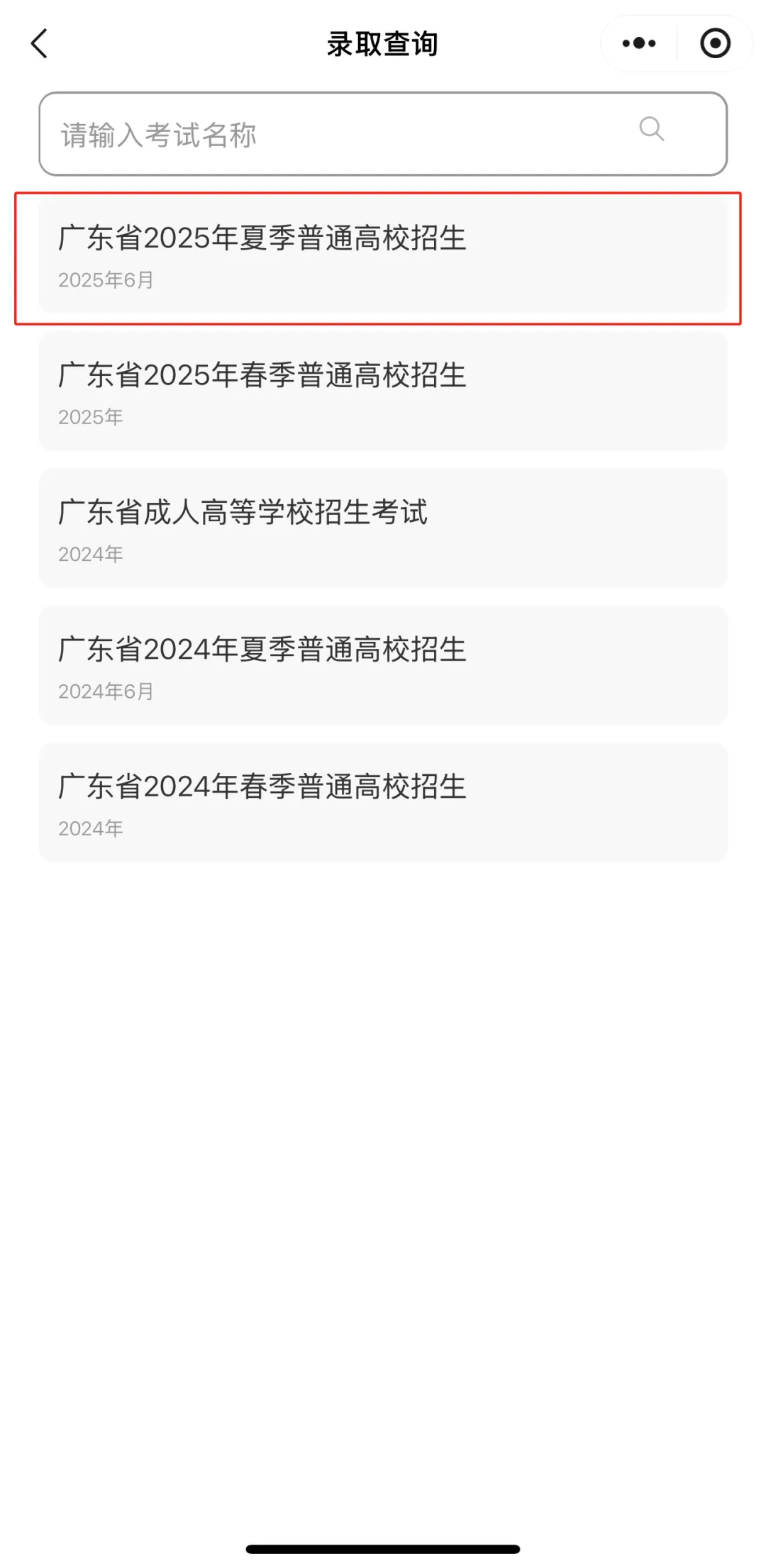
Task: Tap the magnifier search icon
Action: click(x=651, y=130)
